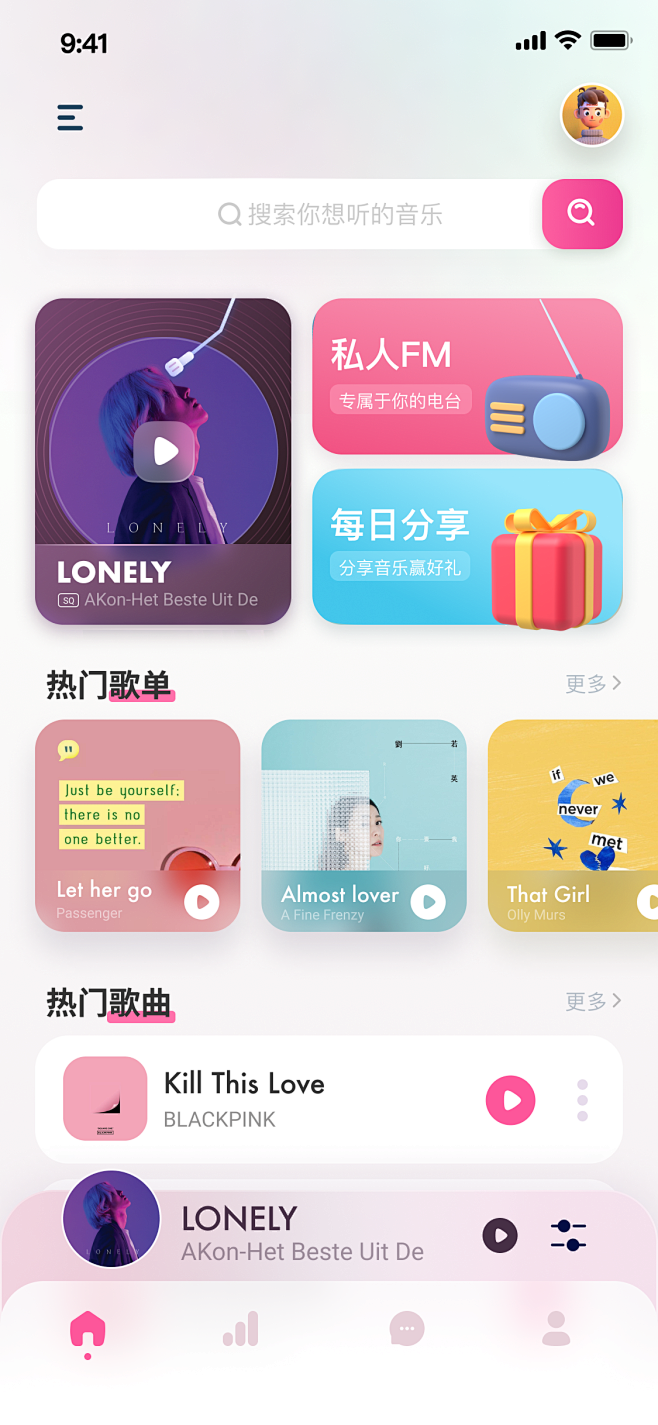The width and height of the screenshot is (658, 1425).
Task: Play Kill This Love
Action: point(511,1100)
